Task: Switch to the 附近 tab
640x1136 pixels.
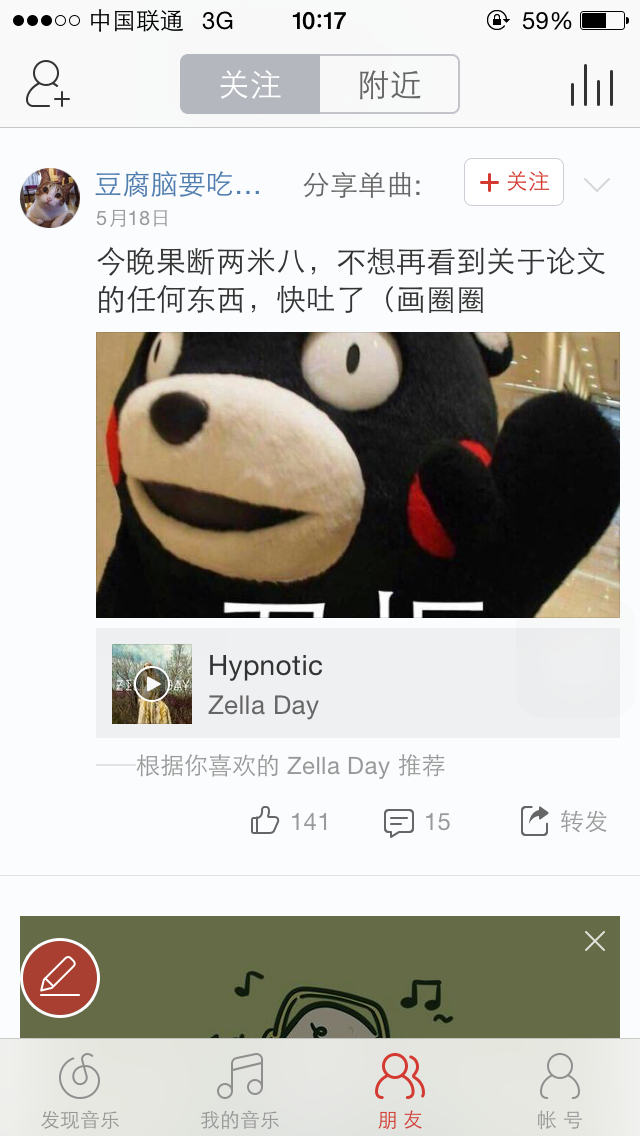Action: coord(390,85)
